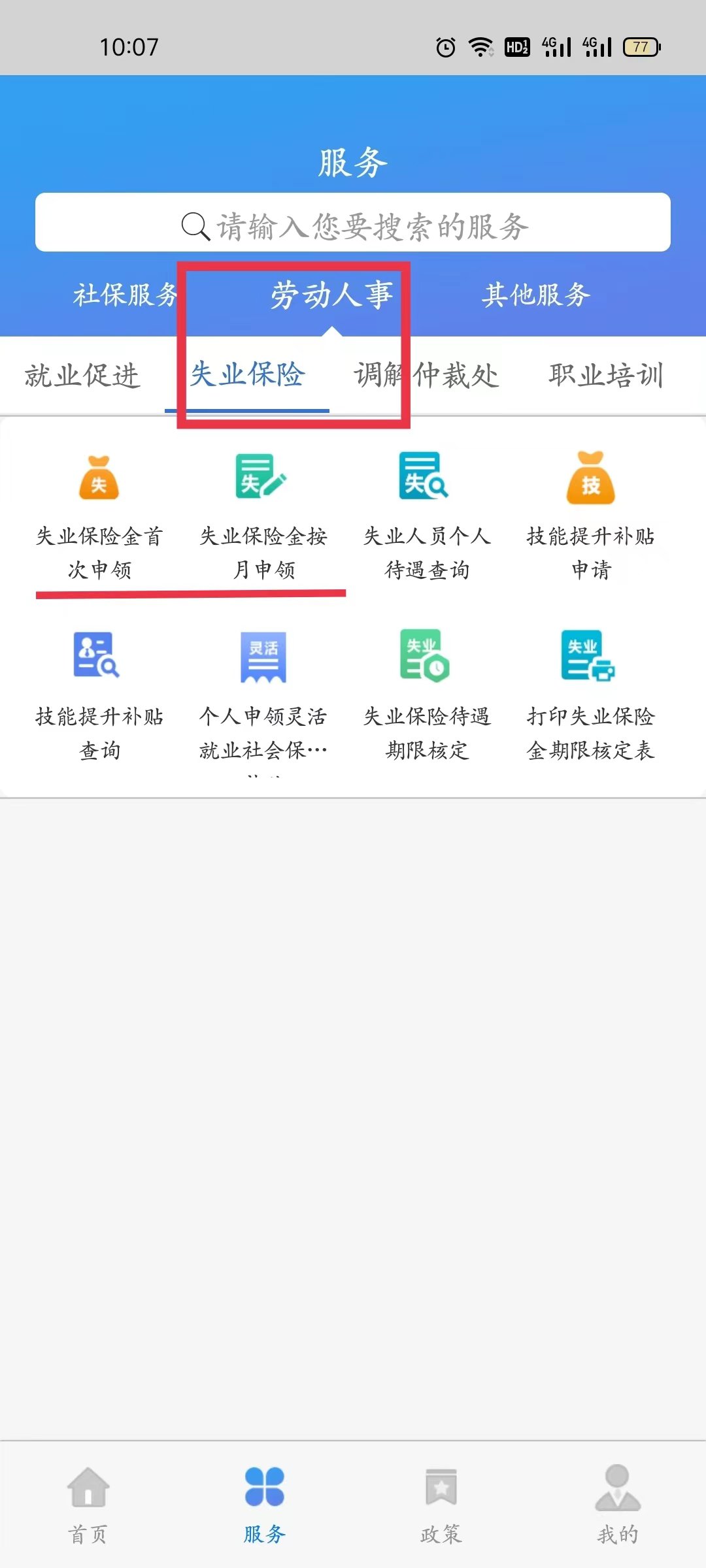
Task: Tap 服务 in the bottom navigation
Action: [265, 1503]
